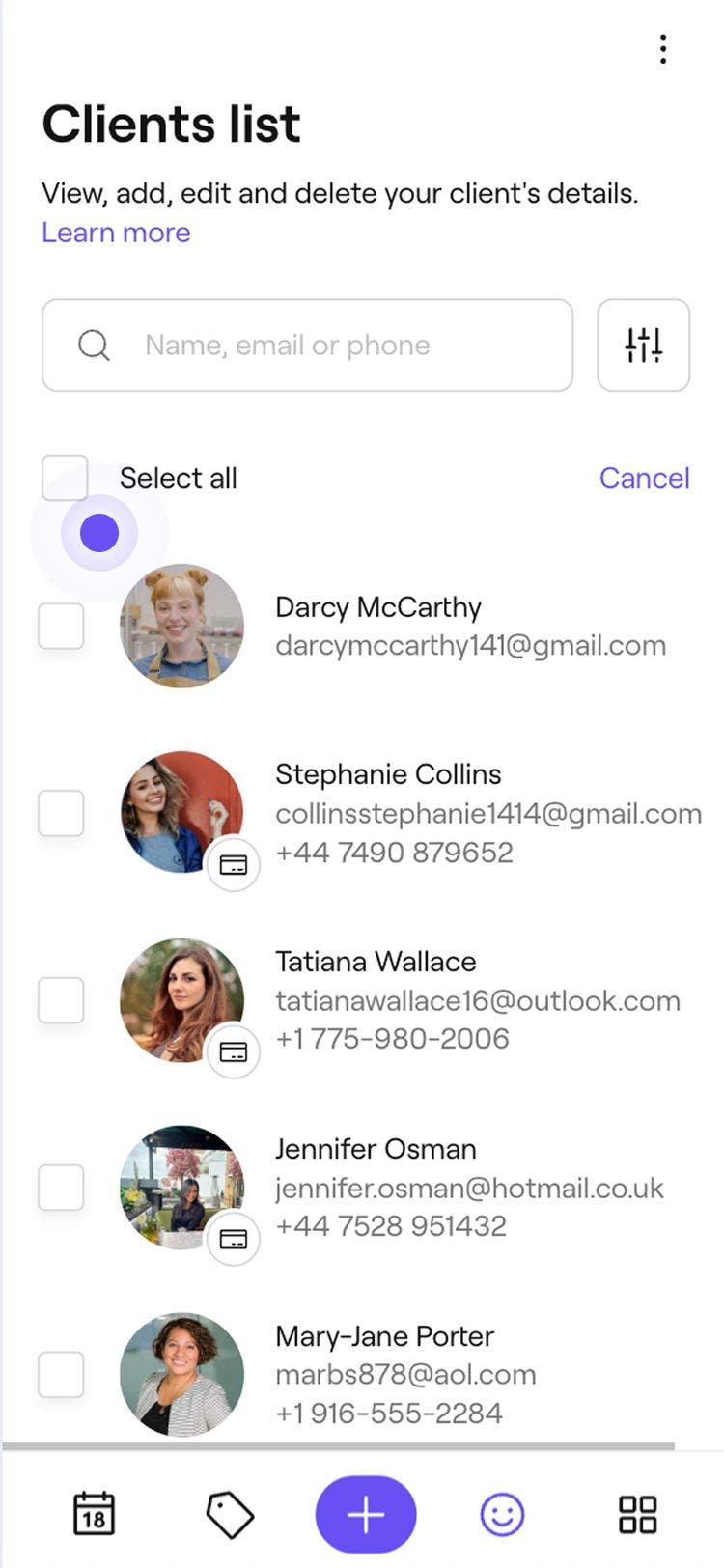
Task: Open the calendar tab
Action: (95, 1514)
